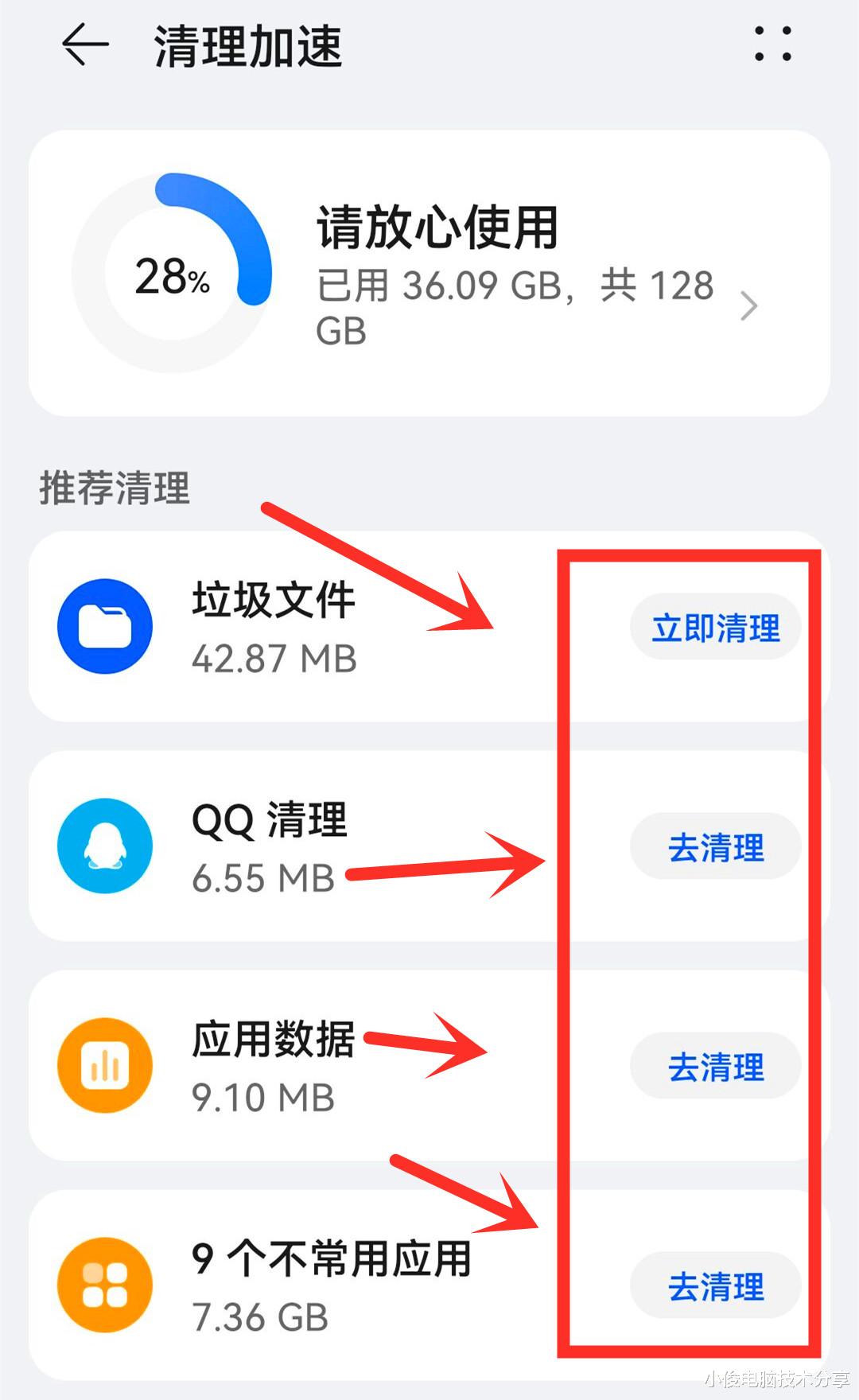859x1400 pixels.
Task: Click the orange chart icon for 应用数据
Action: point(104,1066)
